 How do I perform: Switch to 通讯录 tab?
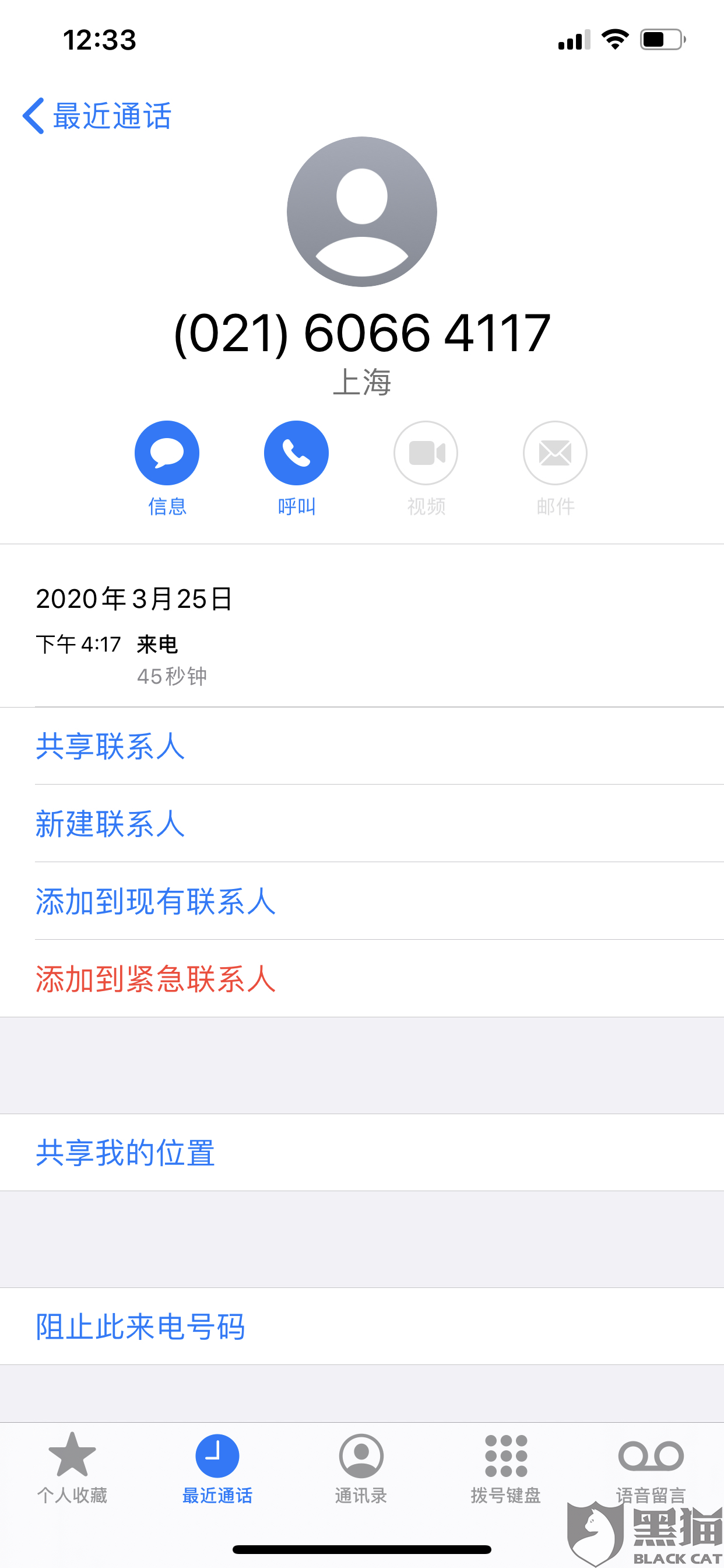(361, 1467)
